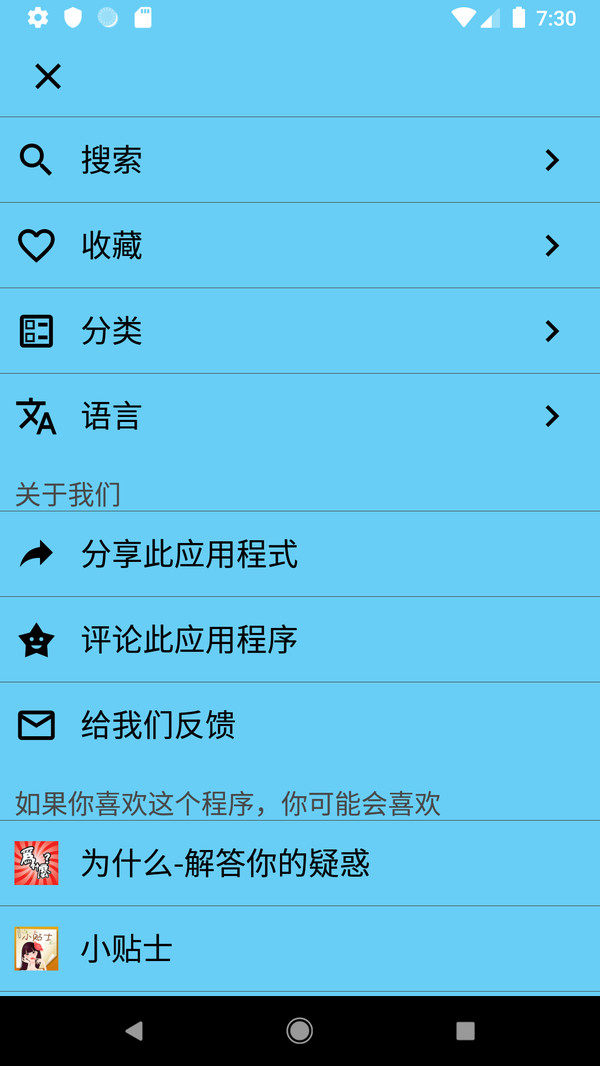Open the 搜索 search row
600x1066 pixels.
300,160
